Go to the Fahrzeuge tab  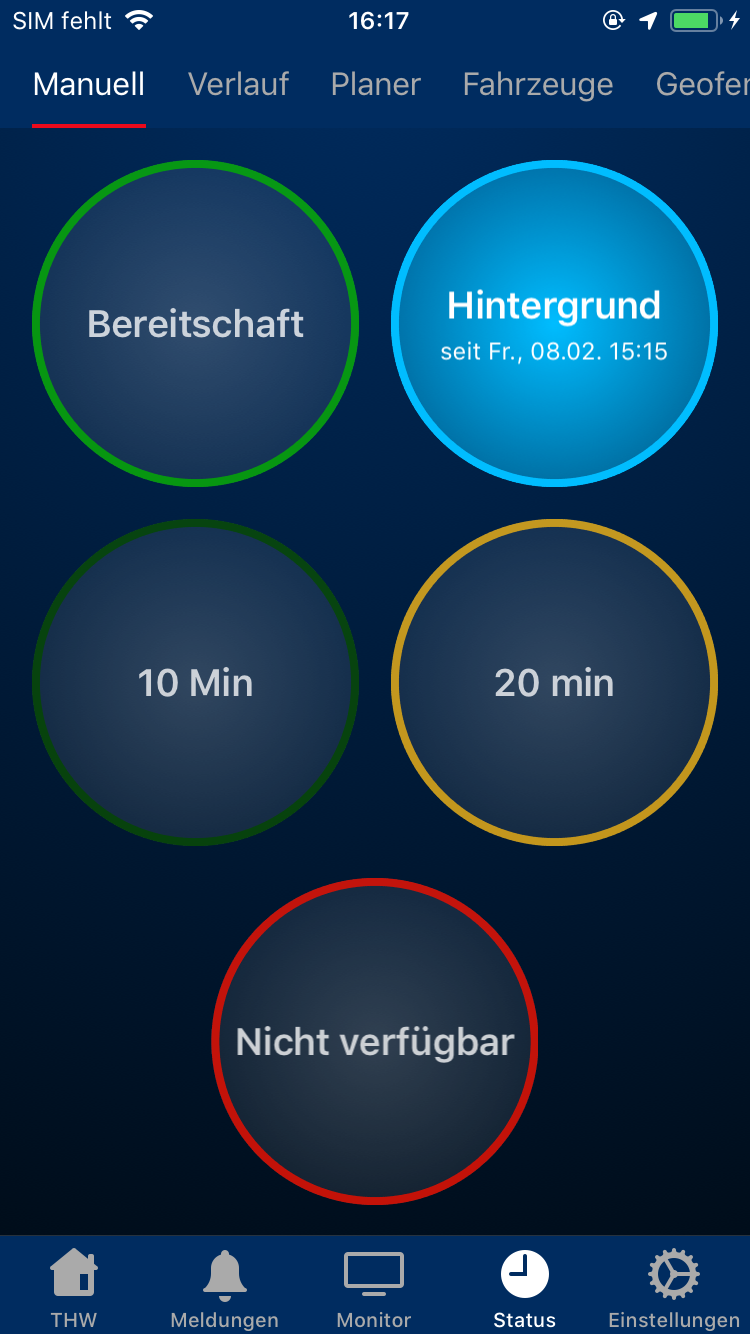pyautogui.click(x=538, y=85)
